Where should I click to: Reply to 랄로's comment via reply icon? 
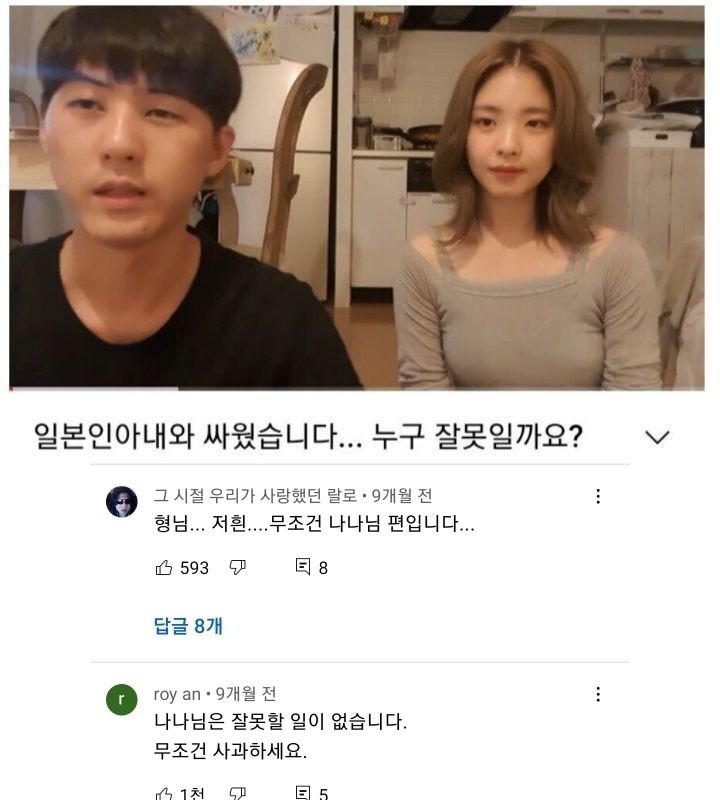coord(303,568)
